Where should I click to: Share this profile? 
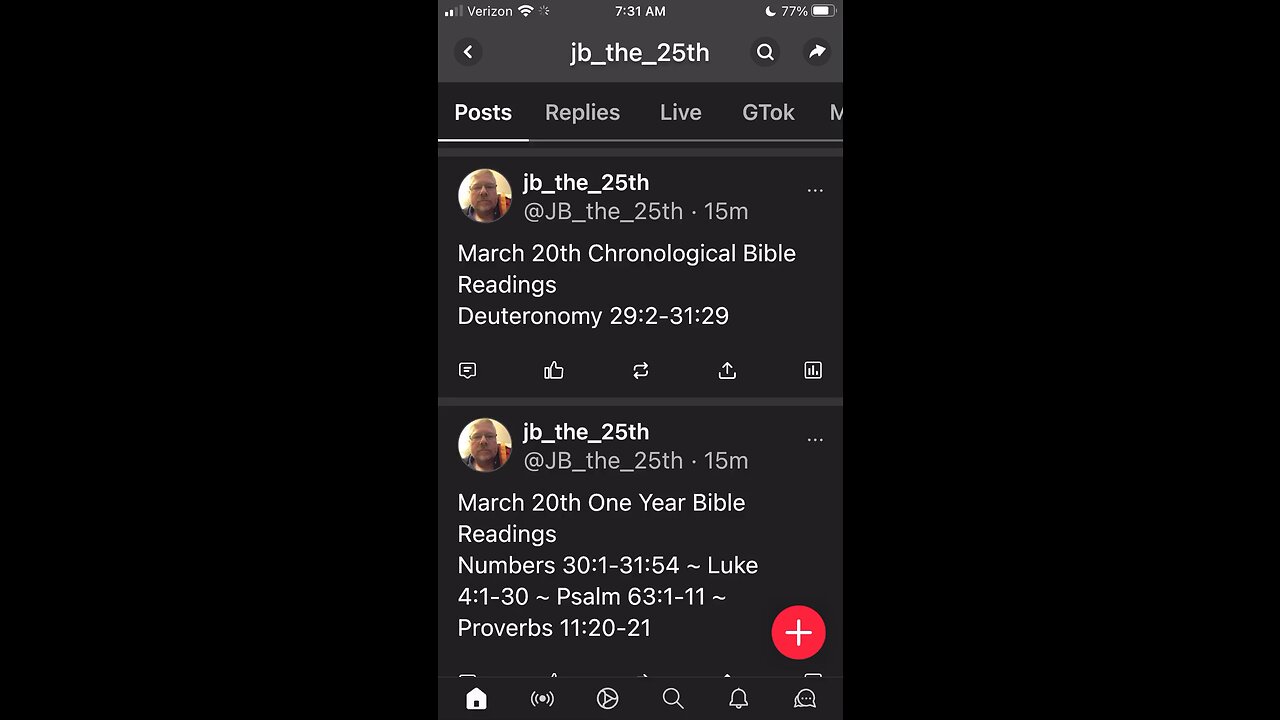(817, 52)
